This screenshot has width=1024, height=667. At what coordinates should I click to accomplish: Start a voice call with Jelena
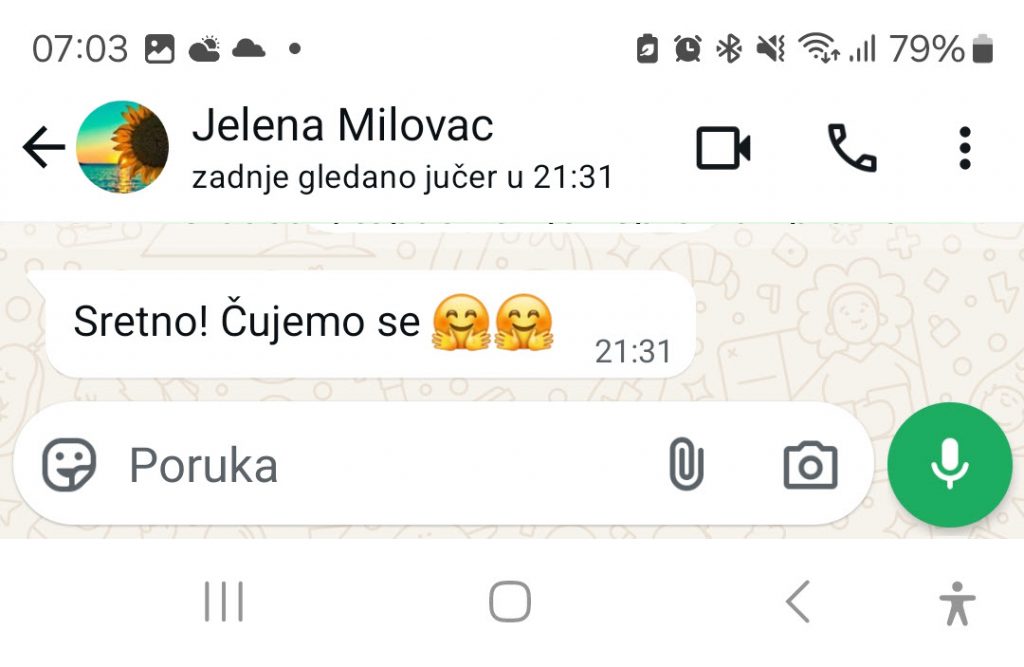coord(852,149)
